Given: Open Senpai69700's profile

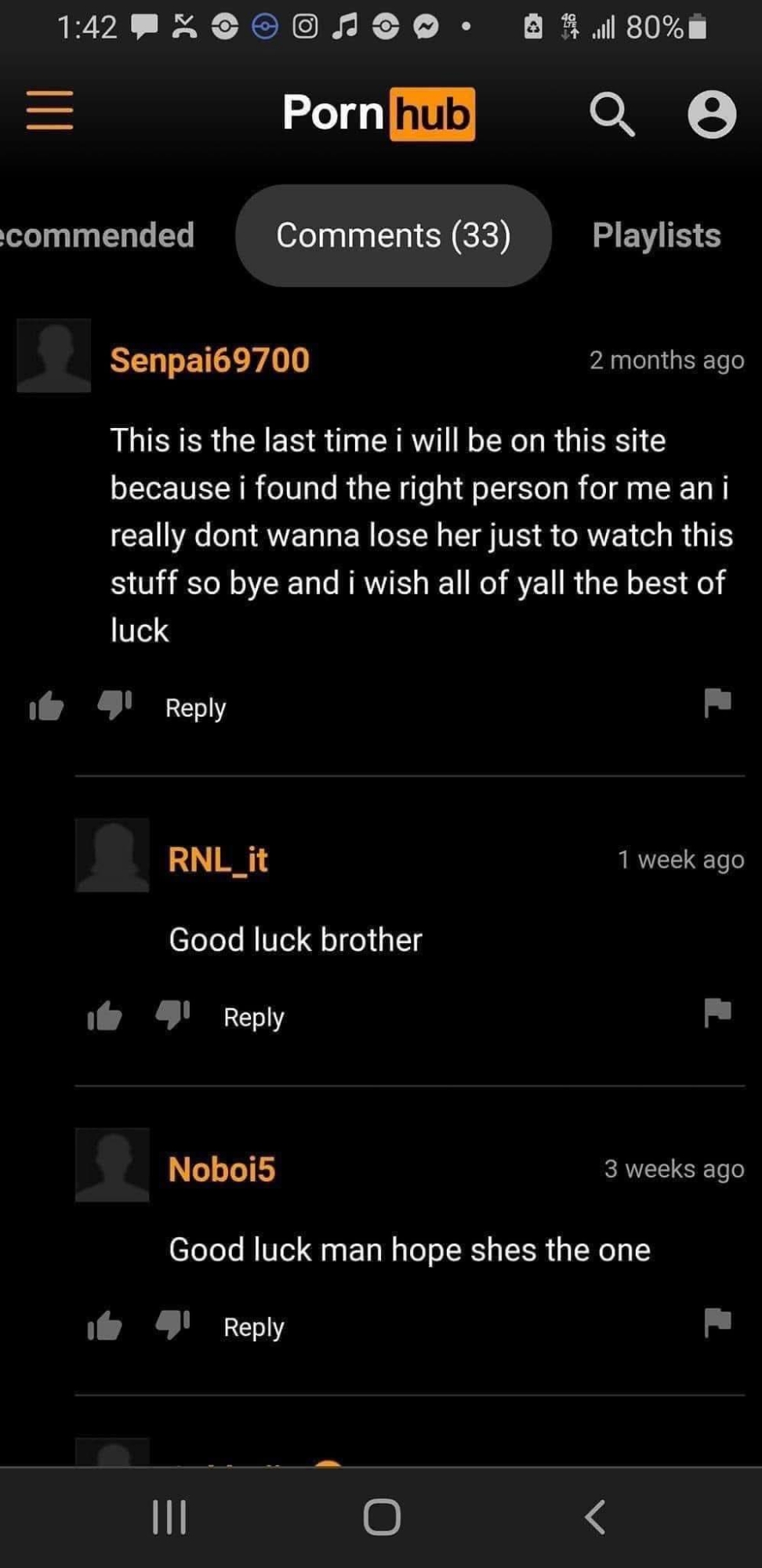Looking at the screenshot, I should point(209,360).
